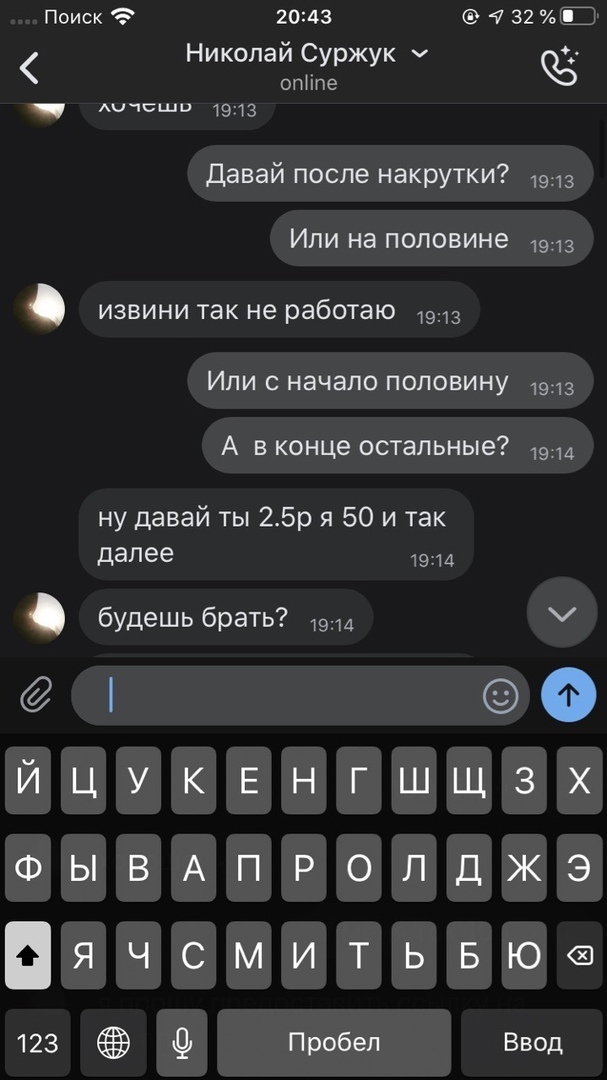Switch keyboard to 123 numbers

click(x=38, y=1043)
